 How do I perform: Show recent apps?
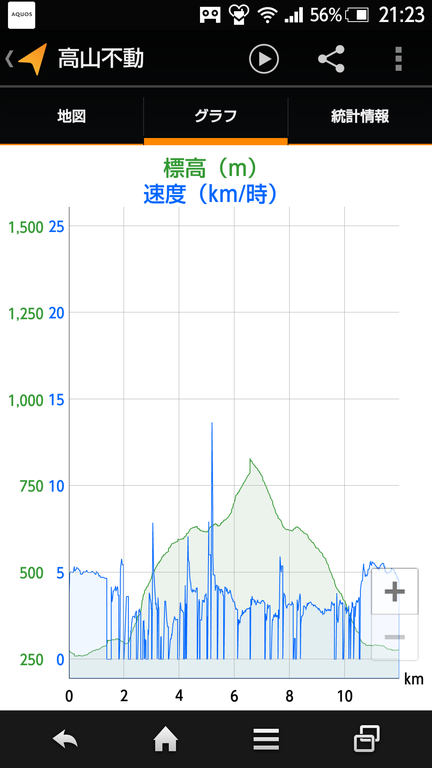coord(367,738)
